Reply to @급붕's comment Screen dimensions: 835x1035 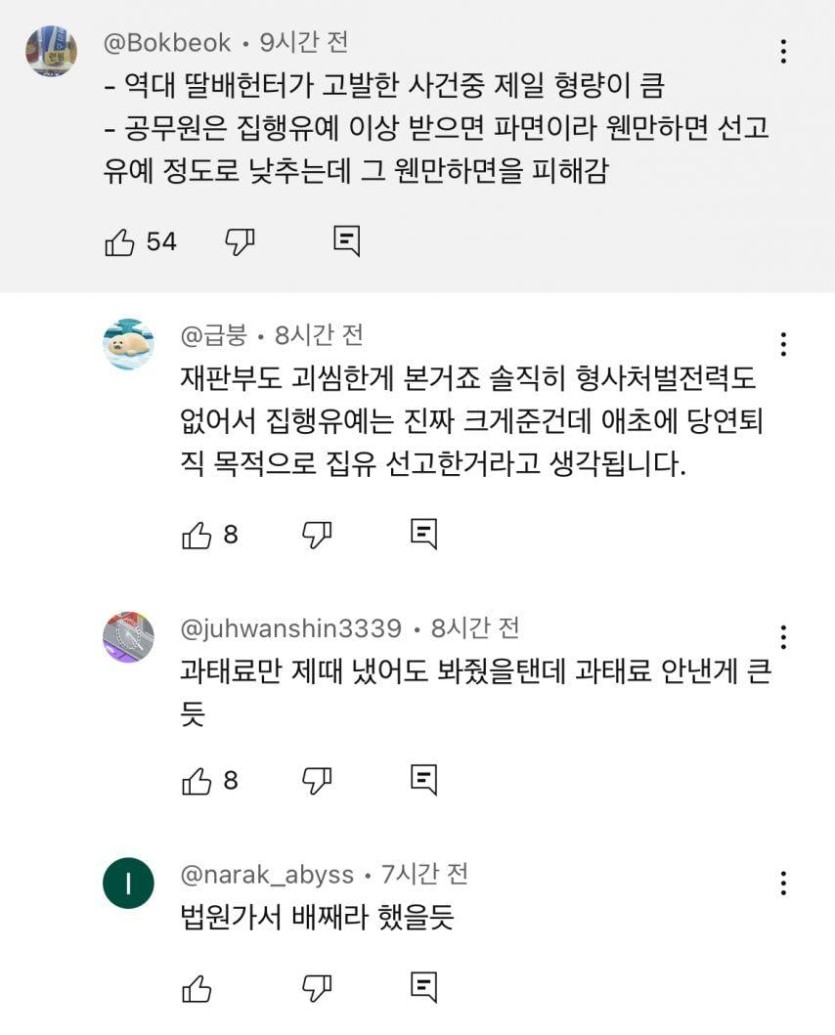[424, 535]
